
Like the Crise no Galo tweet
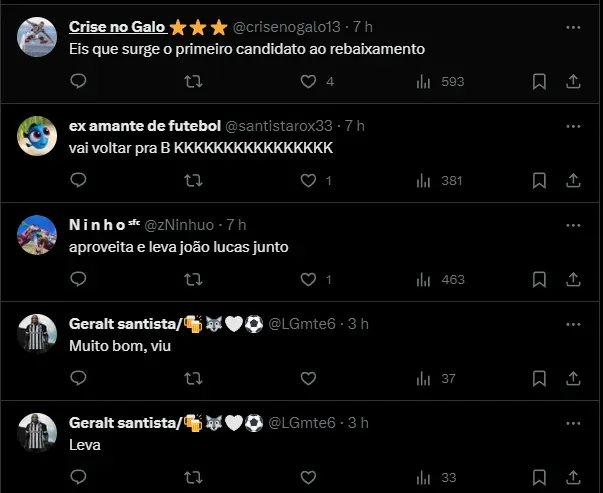click(x=309, y=81)
